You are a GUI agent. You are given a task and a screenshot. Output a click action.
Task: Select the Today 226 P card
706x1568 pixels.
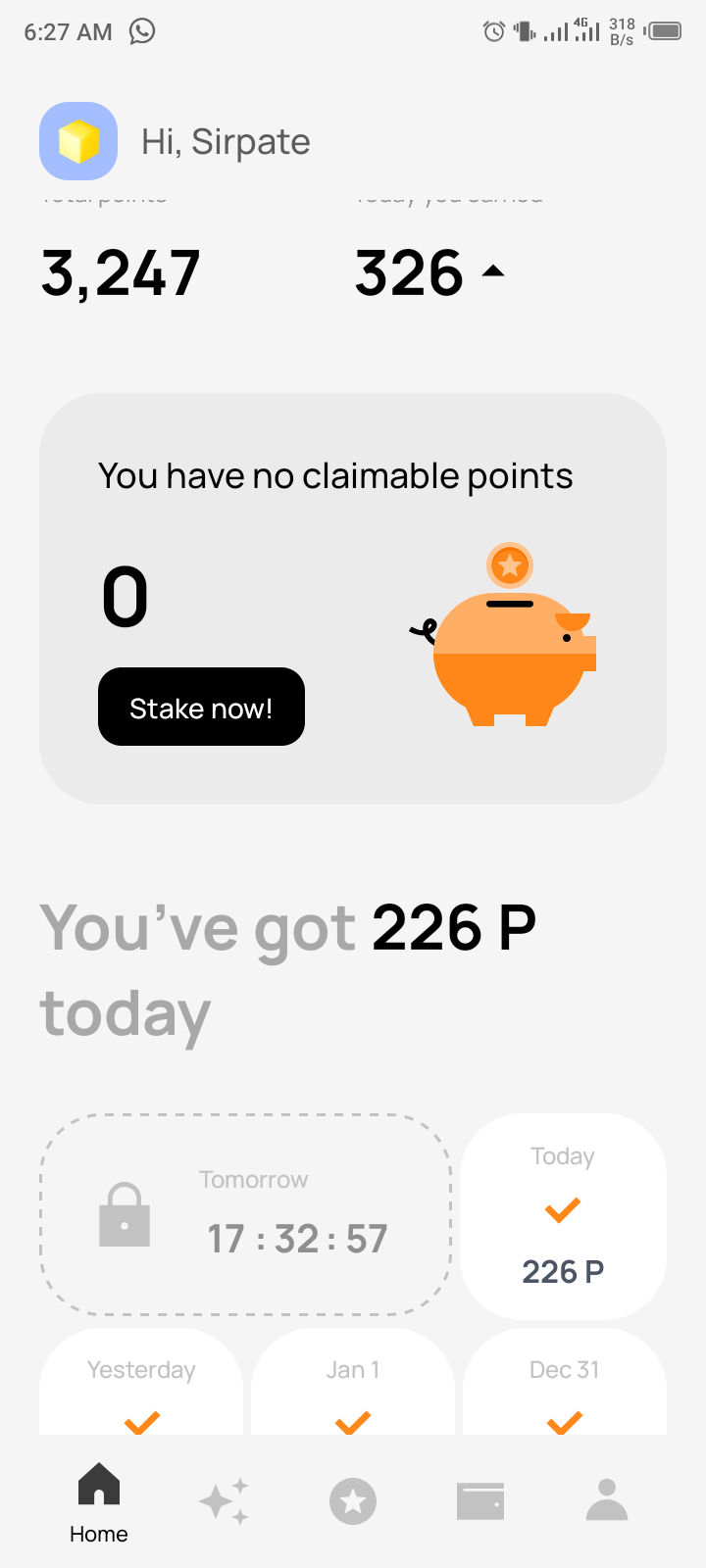563,1215
